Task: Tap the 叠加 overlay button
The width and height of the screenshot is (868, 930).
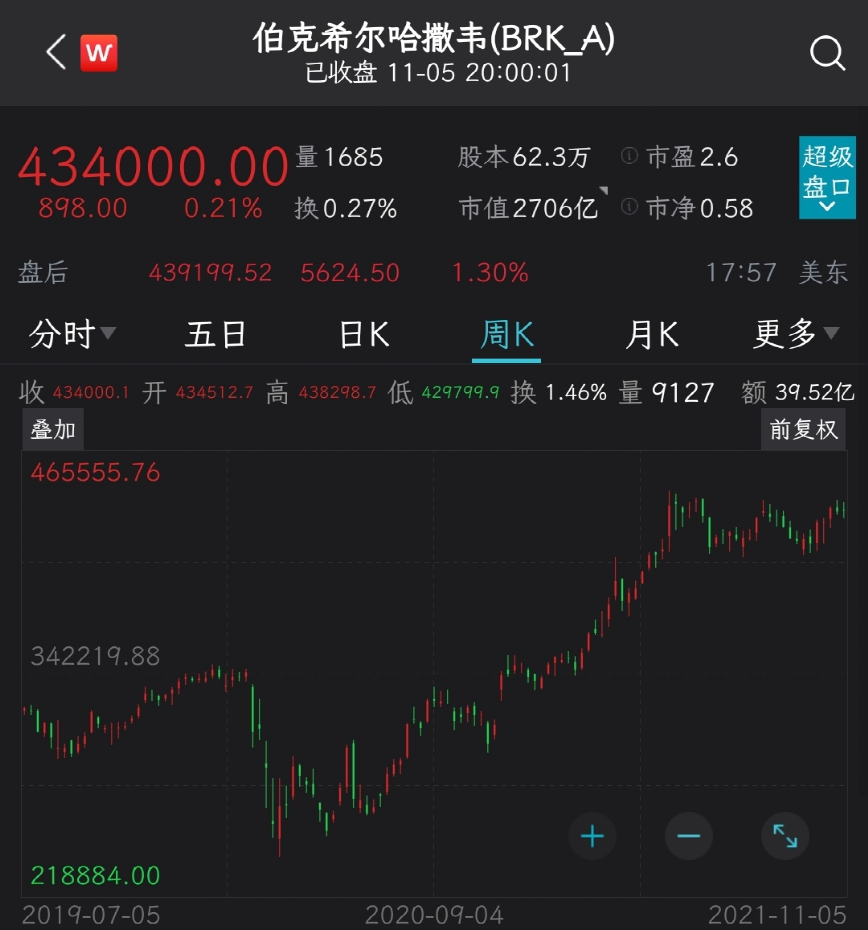Action: pos(53,430)
